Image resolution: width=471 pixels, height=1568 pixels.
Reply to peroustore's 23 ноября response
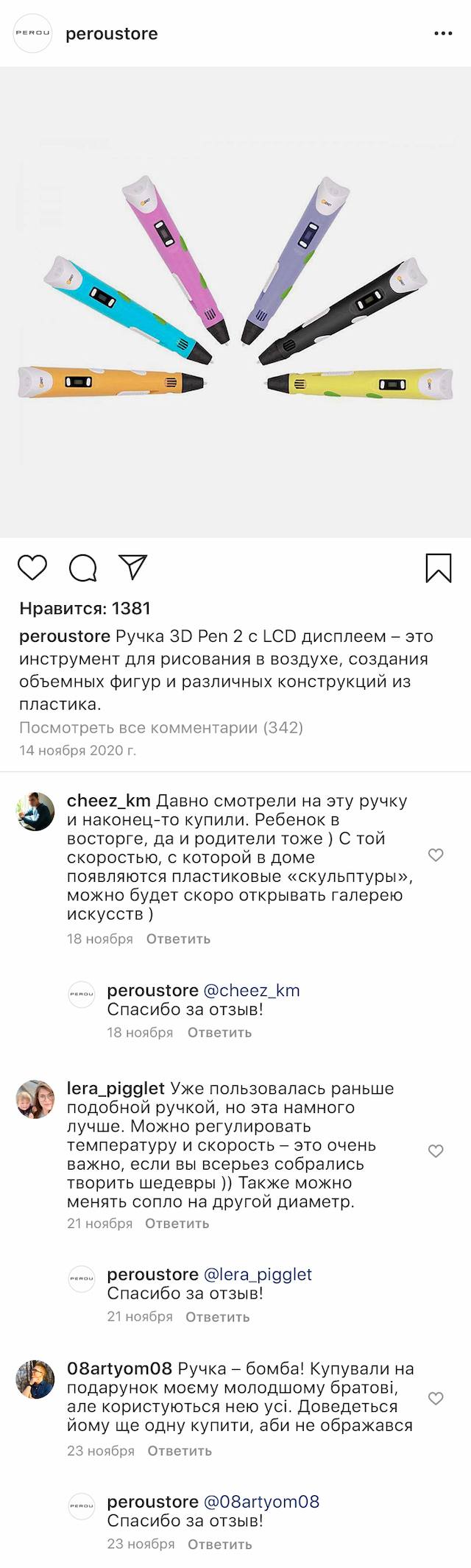coord(219,1544)
